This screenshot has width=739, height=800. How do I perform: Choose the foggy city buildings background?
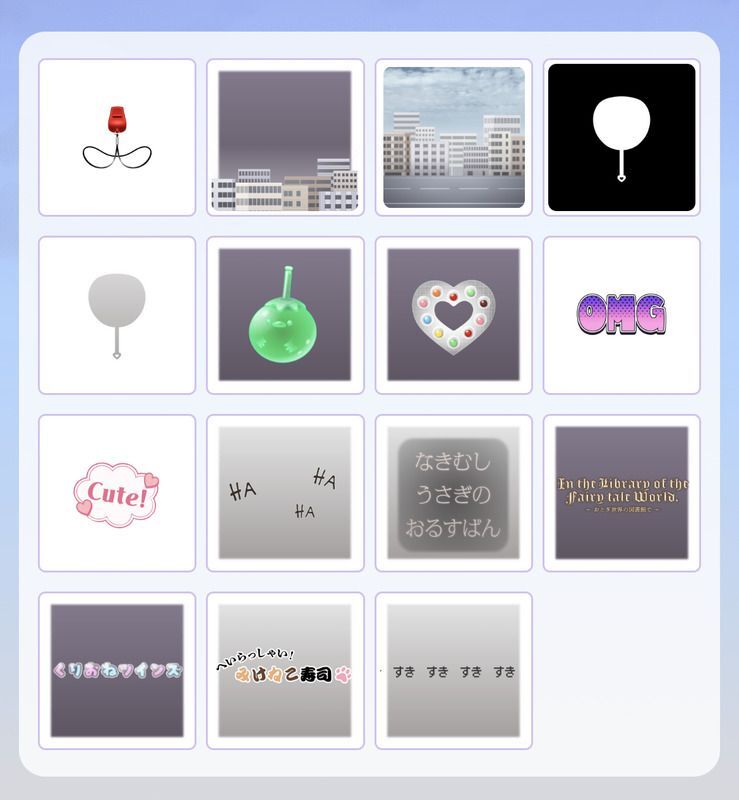(285, 137)
